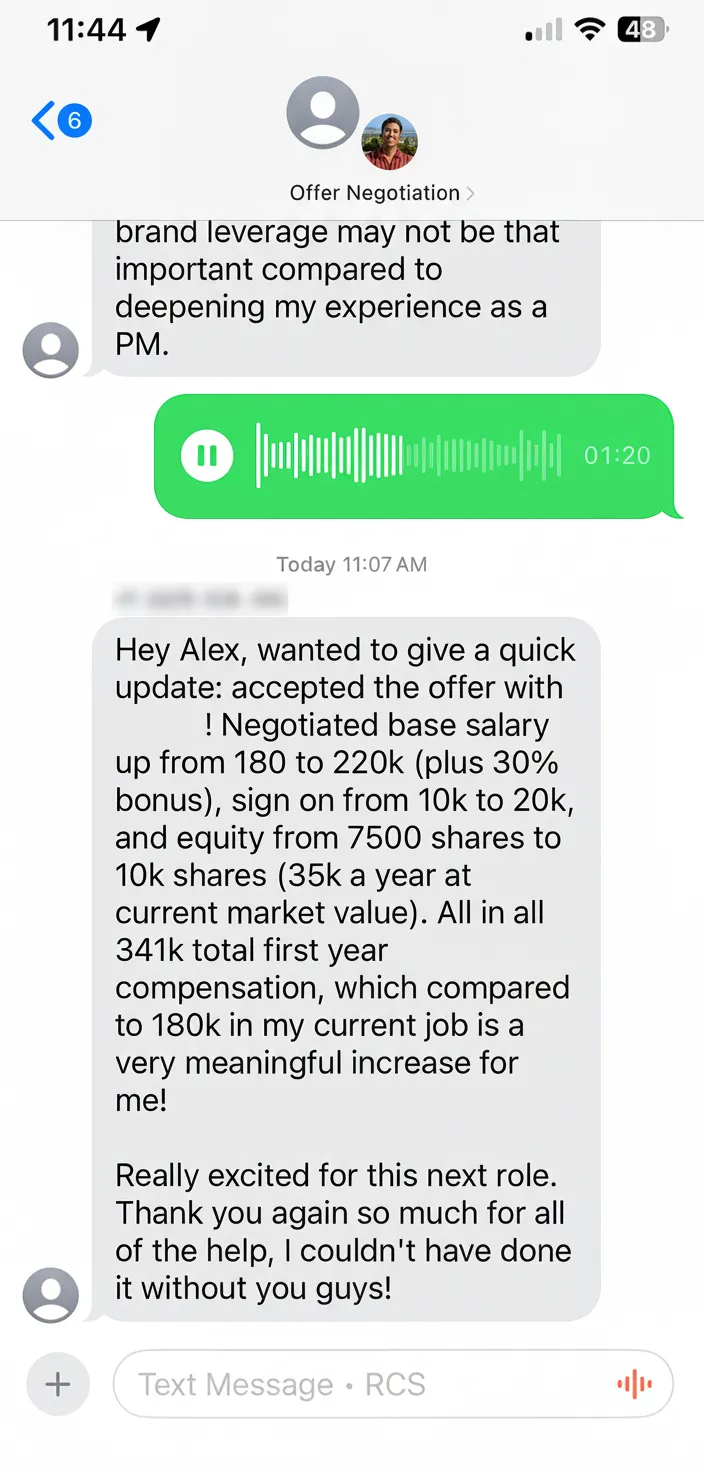
Task: Seek within the voice message waveform
Action: 408,456
